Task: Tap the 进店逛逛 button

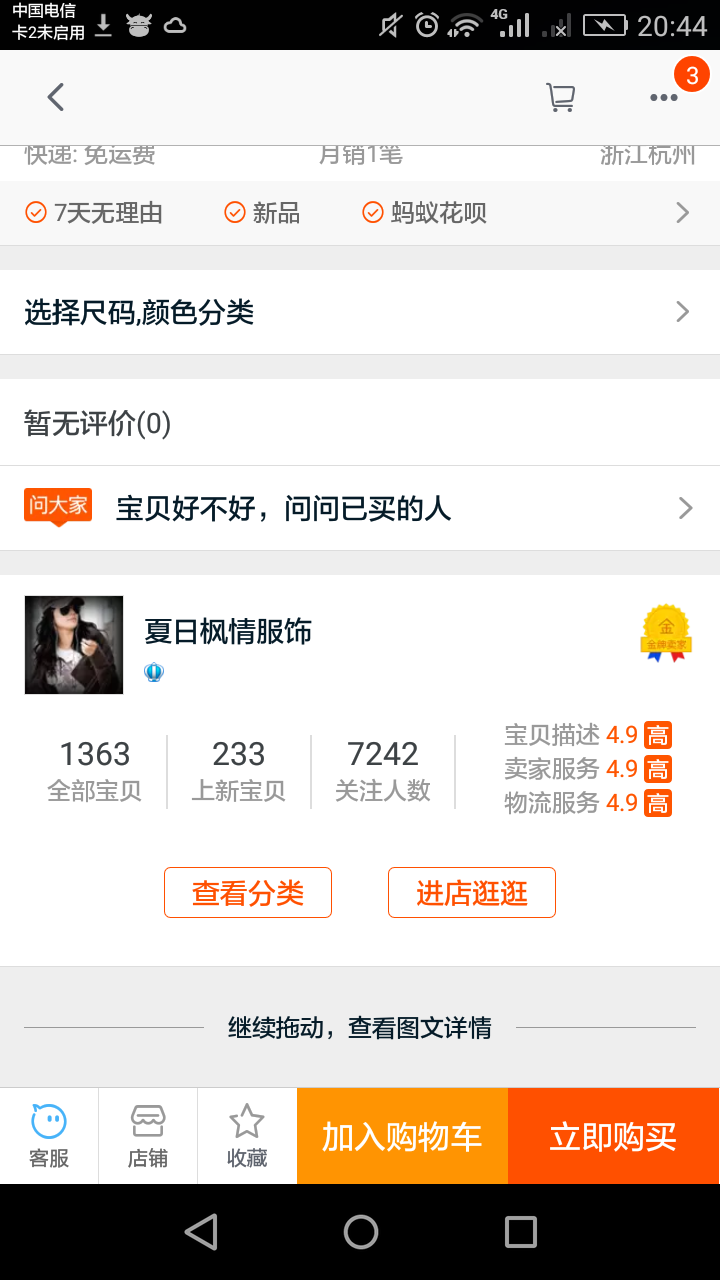Action: coord(471,892)
